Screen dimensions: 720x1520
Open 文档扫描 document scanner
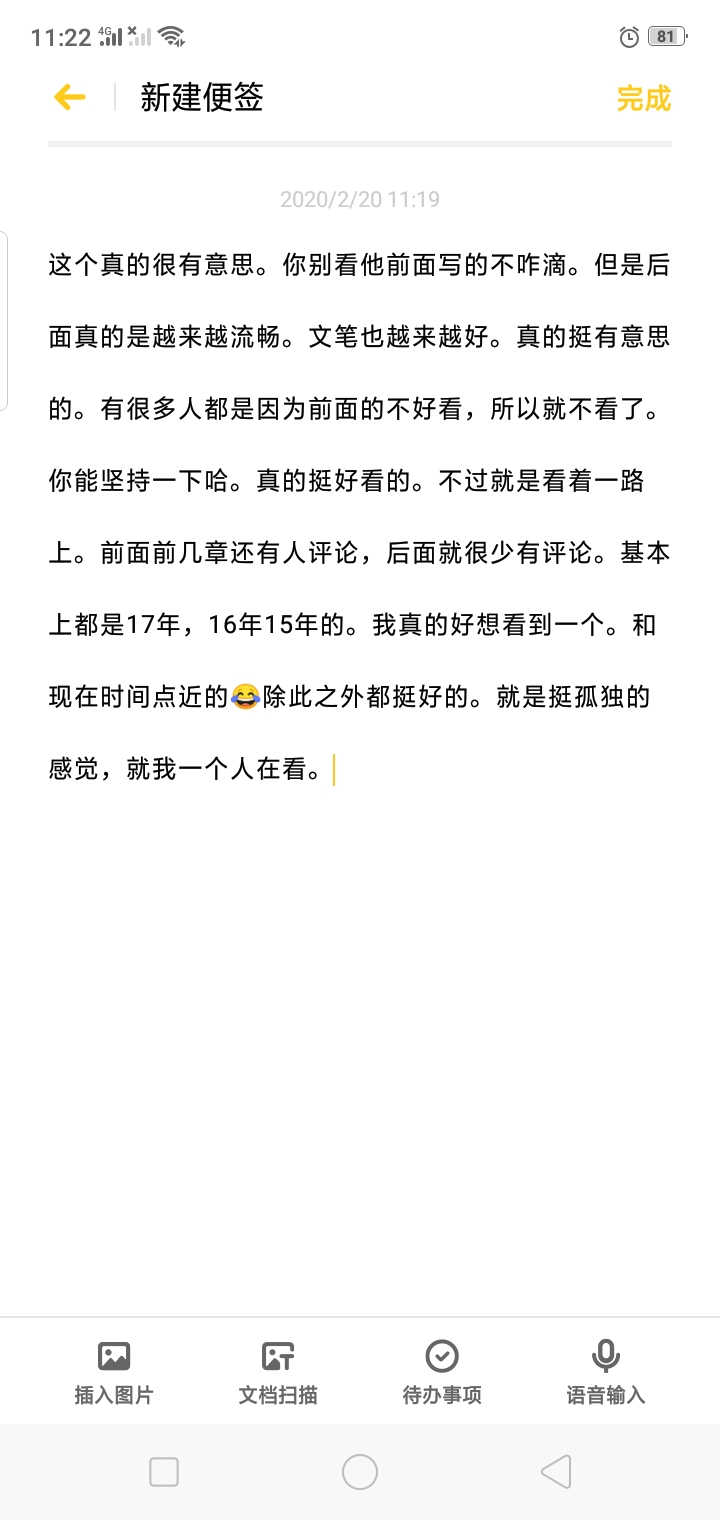pyautogui.click(x=278, y=1372)
